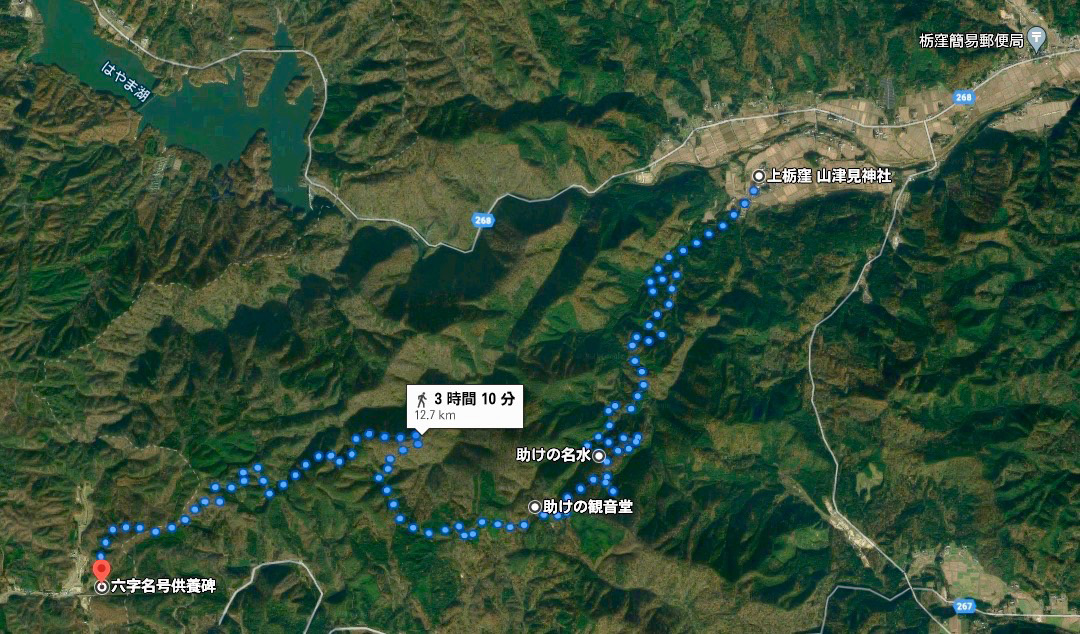The image size is (1080, 634).
Task: Tap the 3時間10分 walking route bubble
Action: point(465,404)
